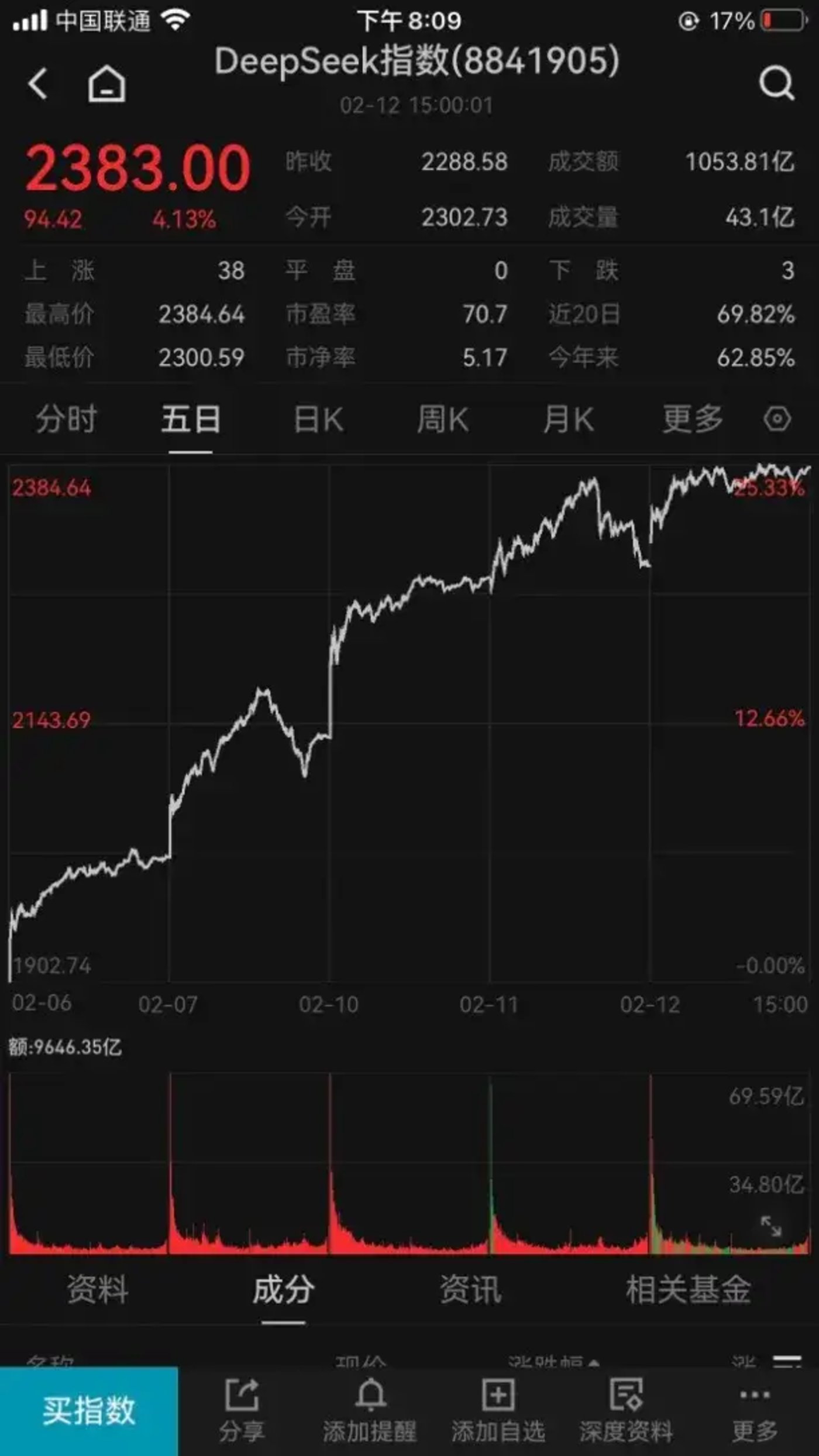Open the 资讯 section
The width and height of the screenshot is (819, 1456).
click(470, 1290)
